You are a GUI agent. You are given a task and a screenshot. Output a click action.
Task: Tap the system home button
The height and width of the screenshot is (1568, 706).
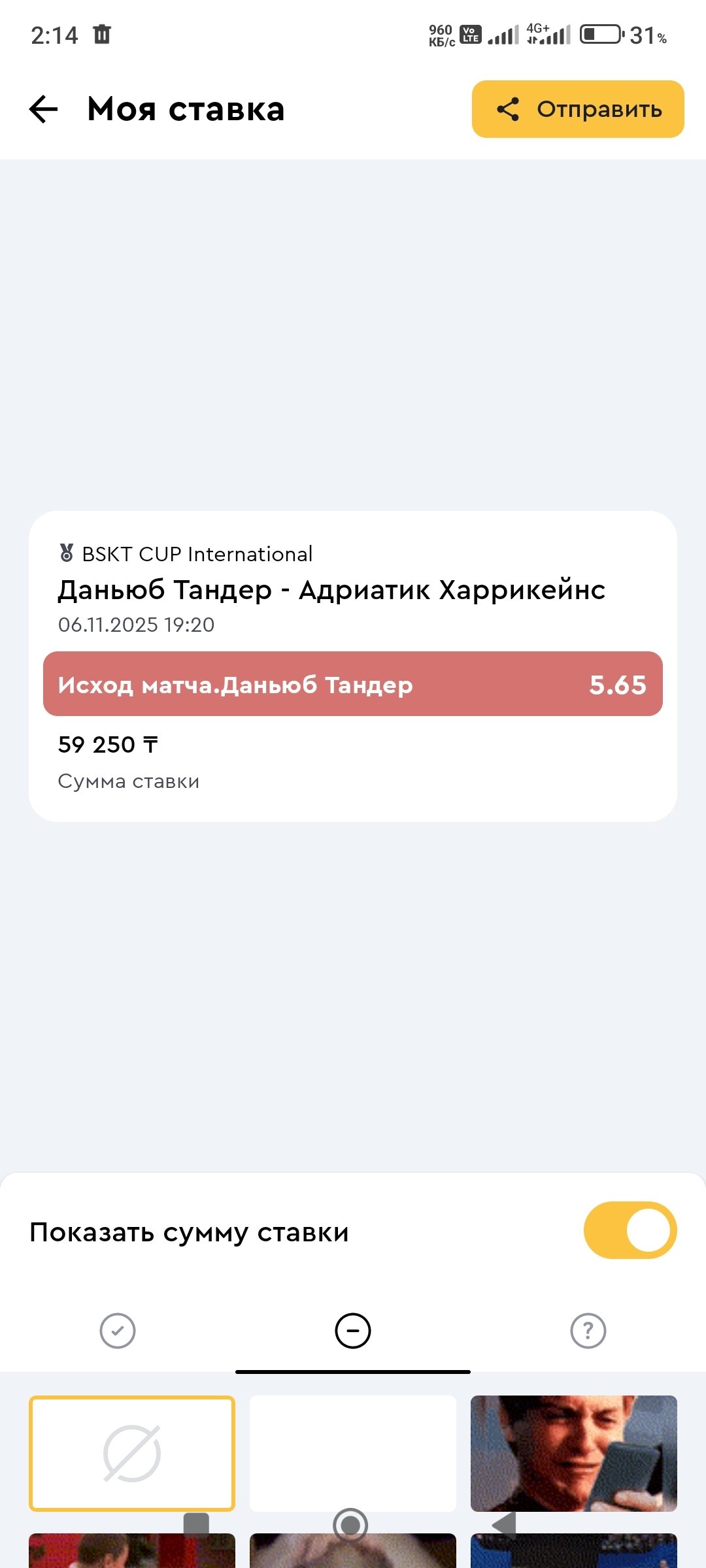(x=351, y=1526)
